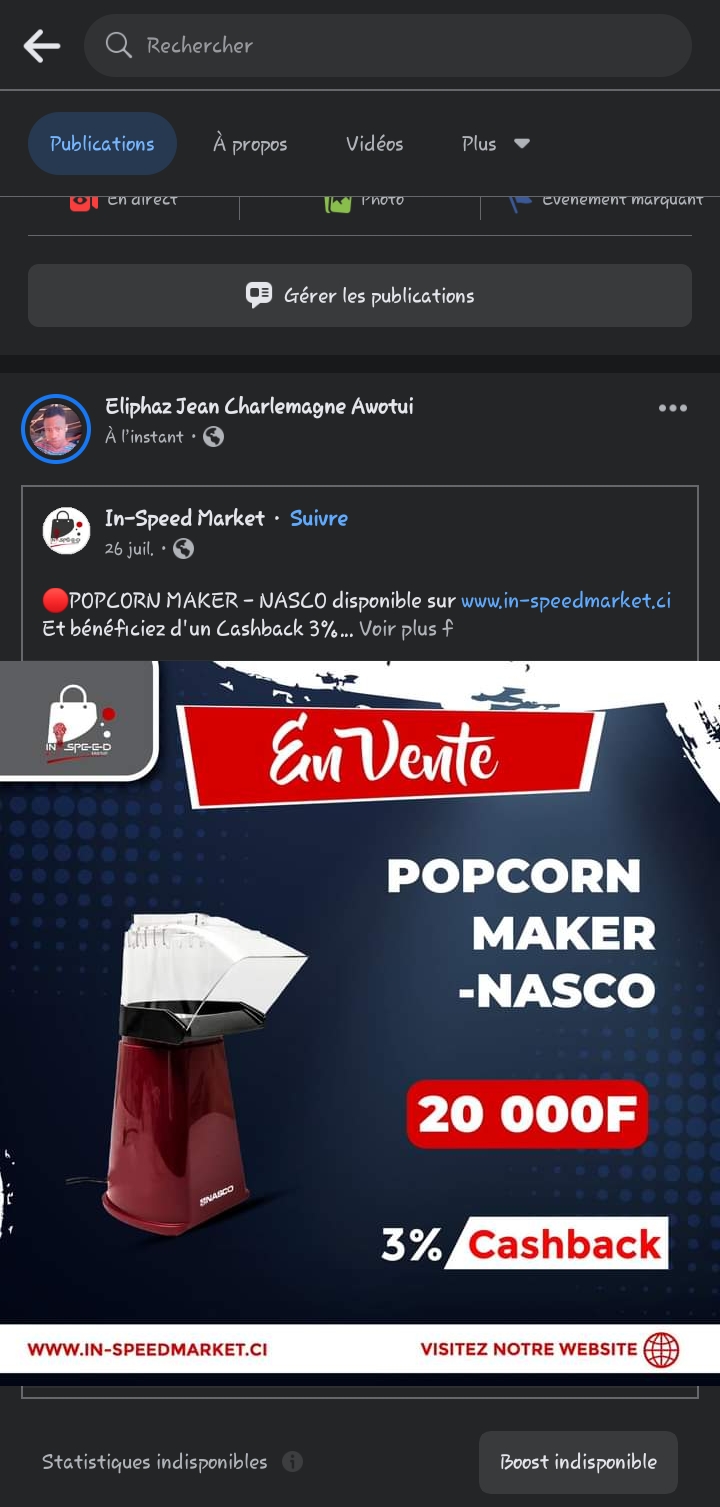Follow In-Speed Market with Suivre
Screen dimensions: 720x1507
(319, 518)
